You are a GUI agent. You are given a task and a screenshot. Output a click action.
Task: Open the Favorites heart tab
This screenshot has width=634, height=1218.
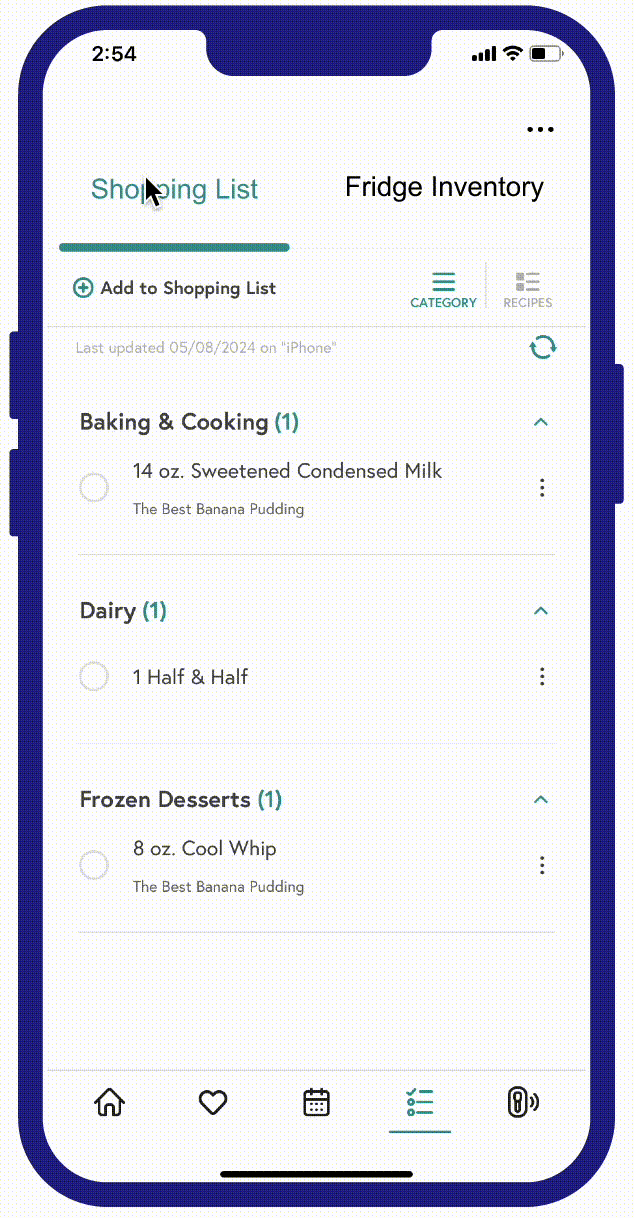(213, 1103)
